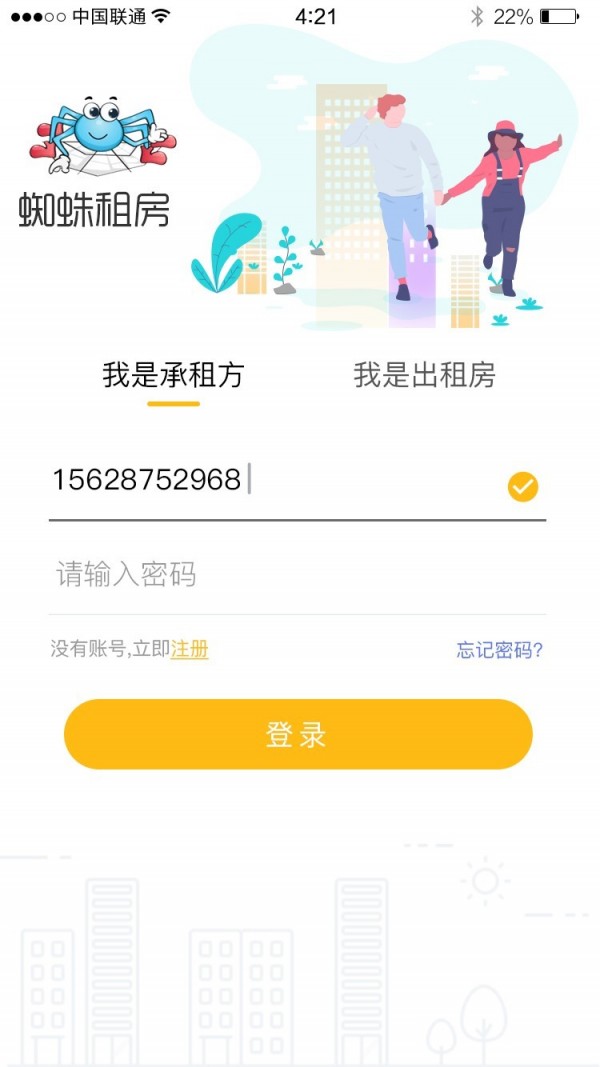Viewport: 600px width, 1067px height.
Task: Switch to the 我是承租方 tab
Action: click(173, 375)
